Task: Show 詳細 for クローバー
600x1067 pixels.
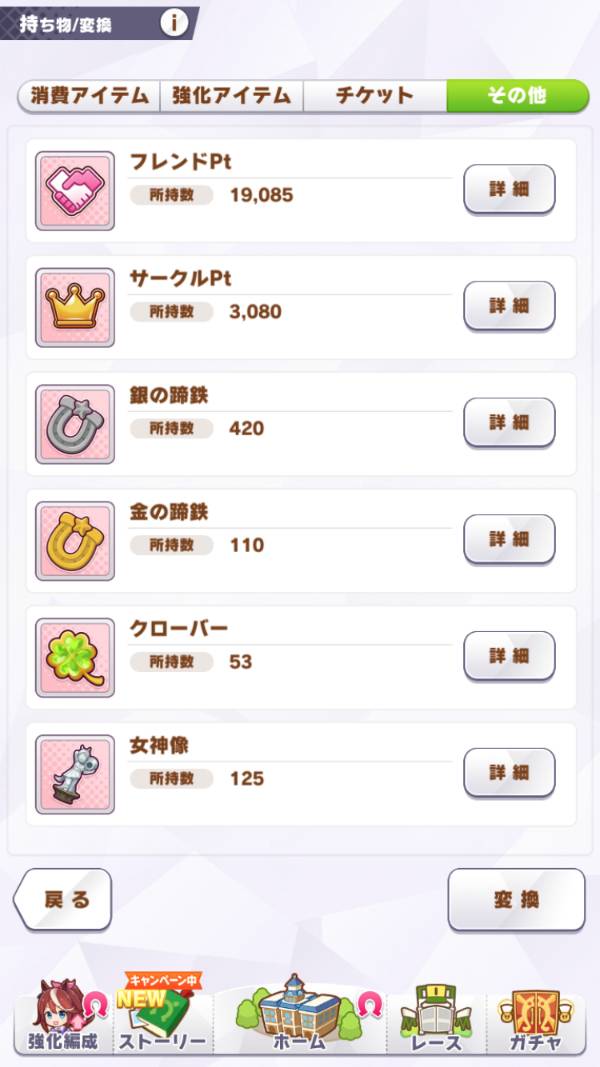Action: [x=509, y=656]
